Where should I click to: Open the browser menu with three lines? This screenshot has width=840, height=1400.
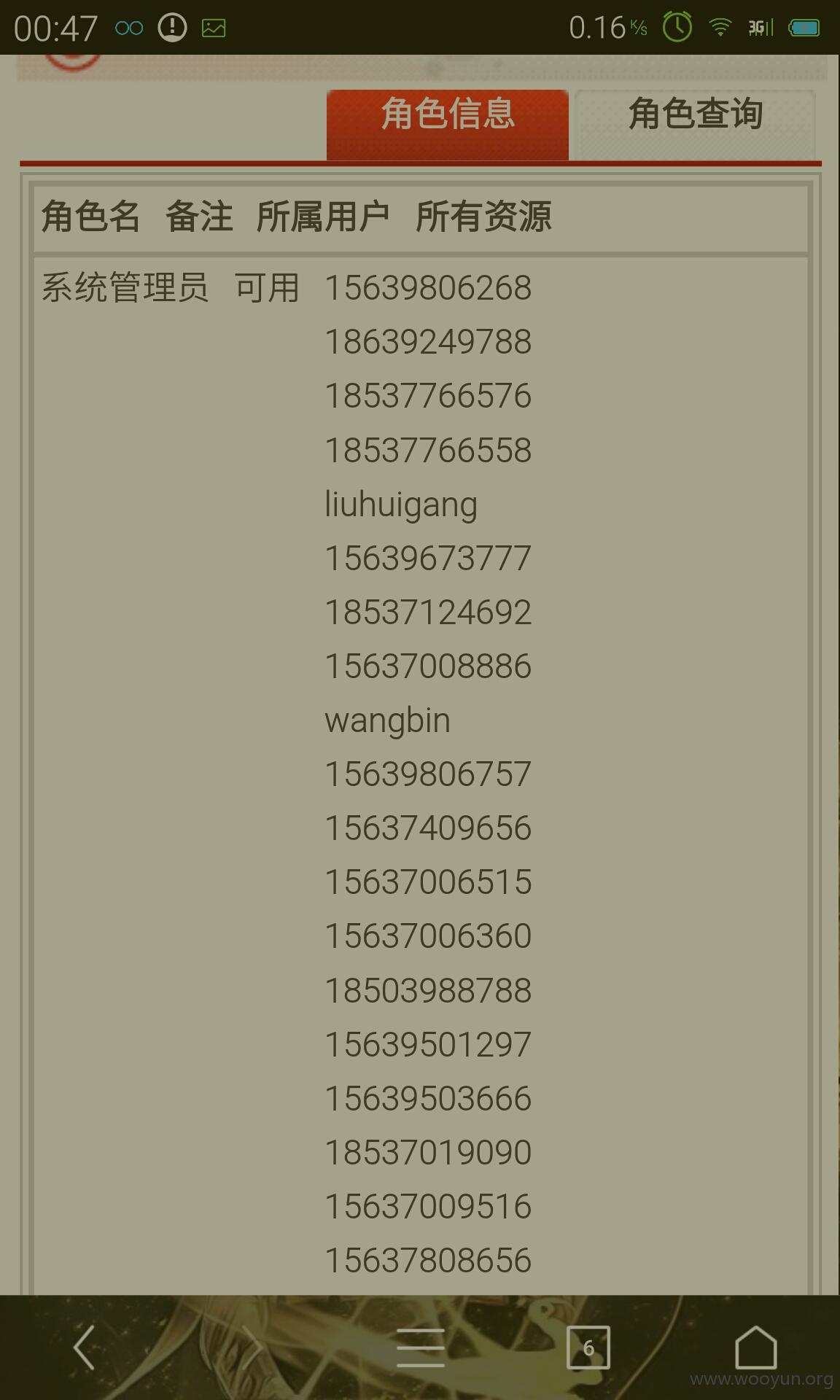[421, 1347]
